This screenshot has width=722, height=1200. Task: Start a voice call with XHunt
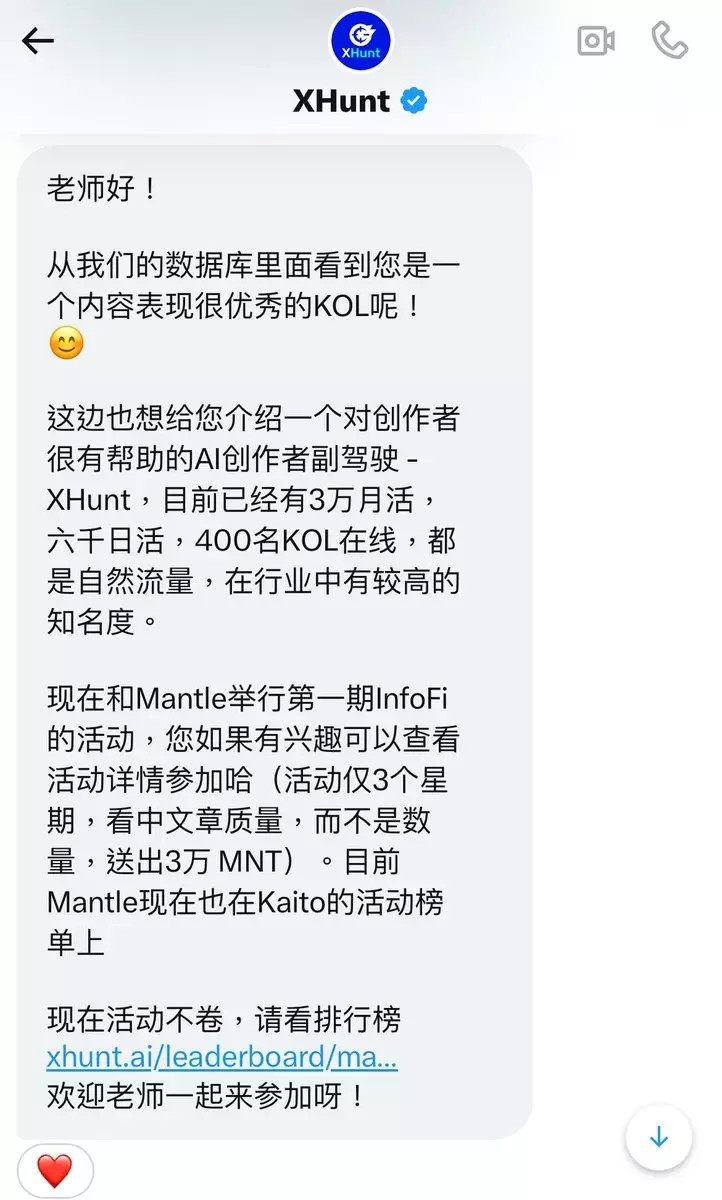669,41
